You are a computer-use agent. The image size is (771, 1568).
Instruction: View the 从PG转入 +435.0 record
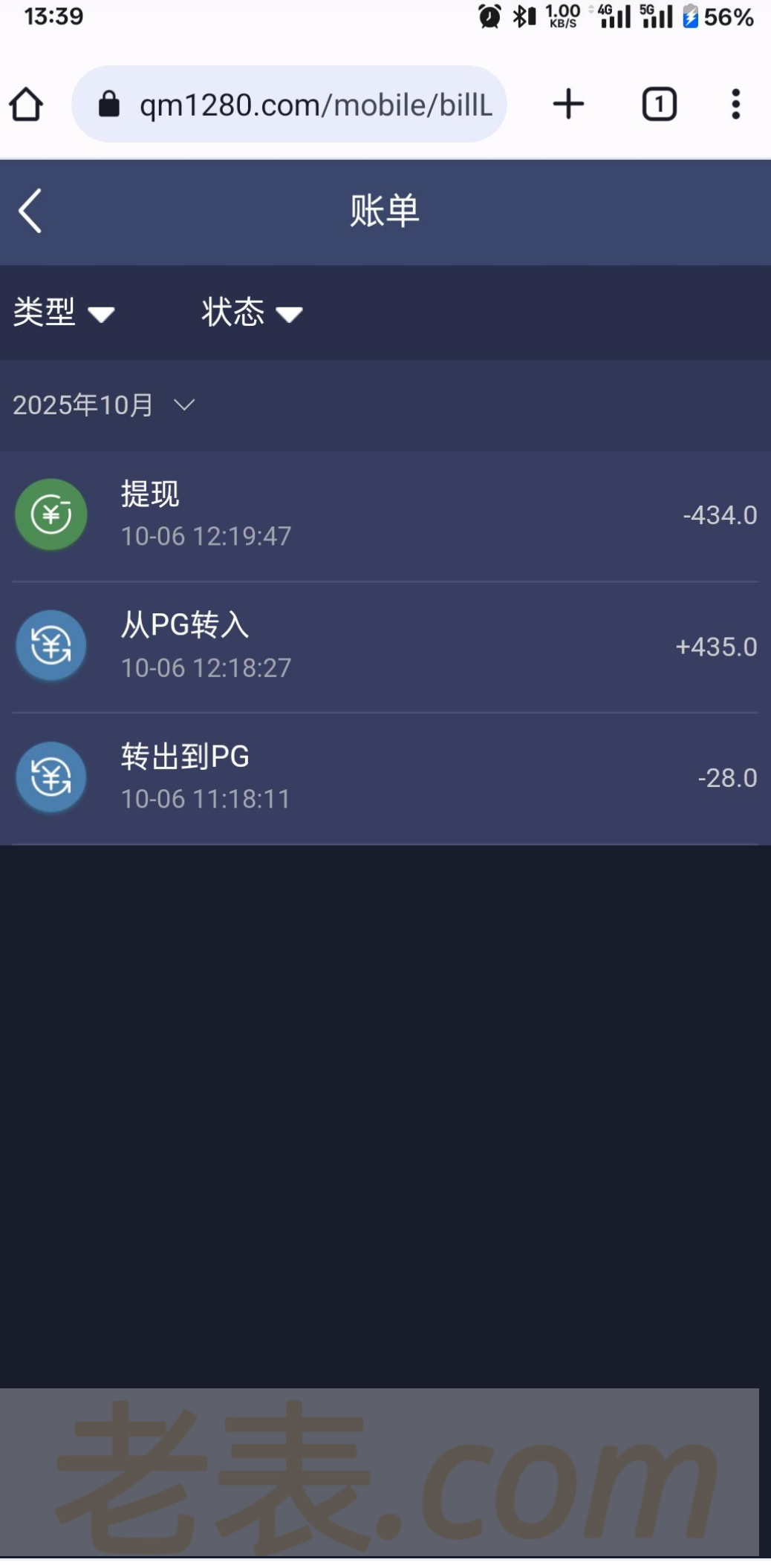[x=385, y=647]
